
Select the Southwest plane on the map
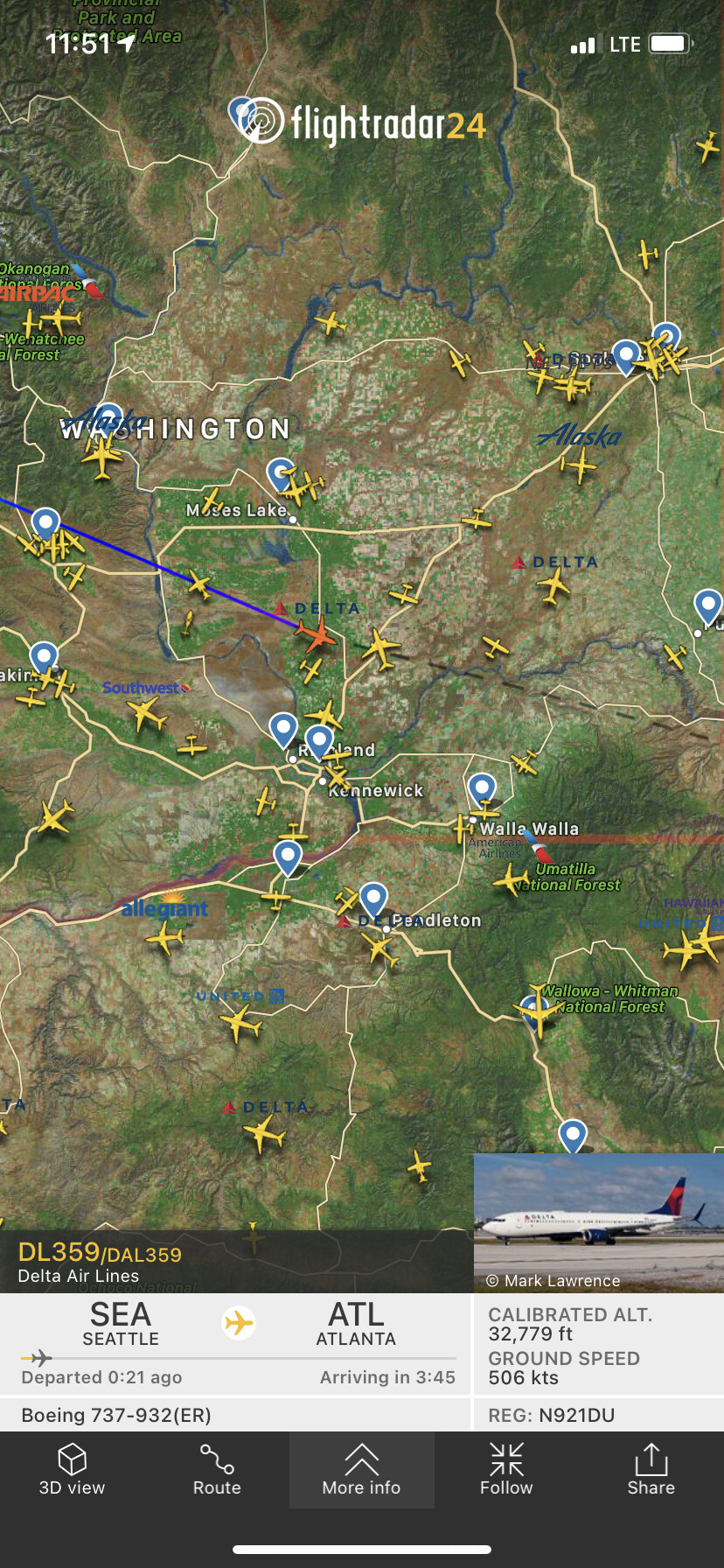(x=149, y=715)
